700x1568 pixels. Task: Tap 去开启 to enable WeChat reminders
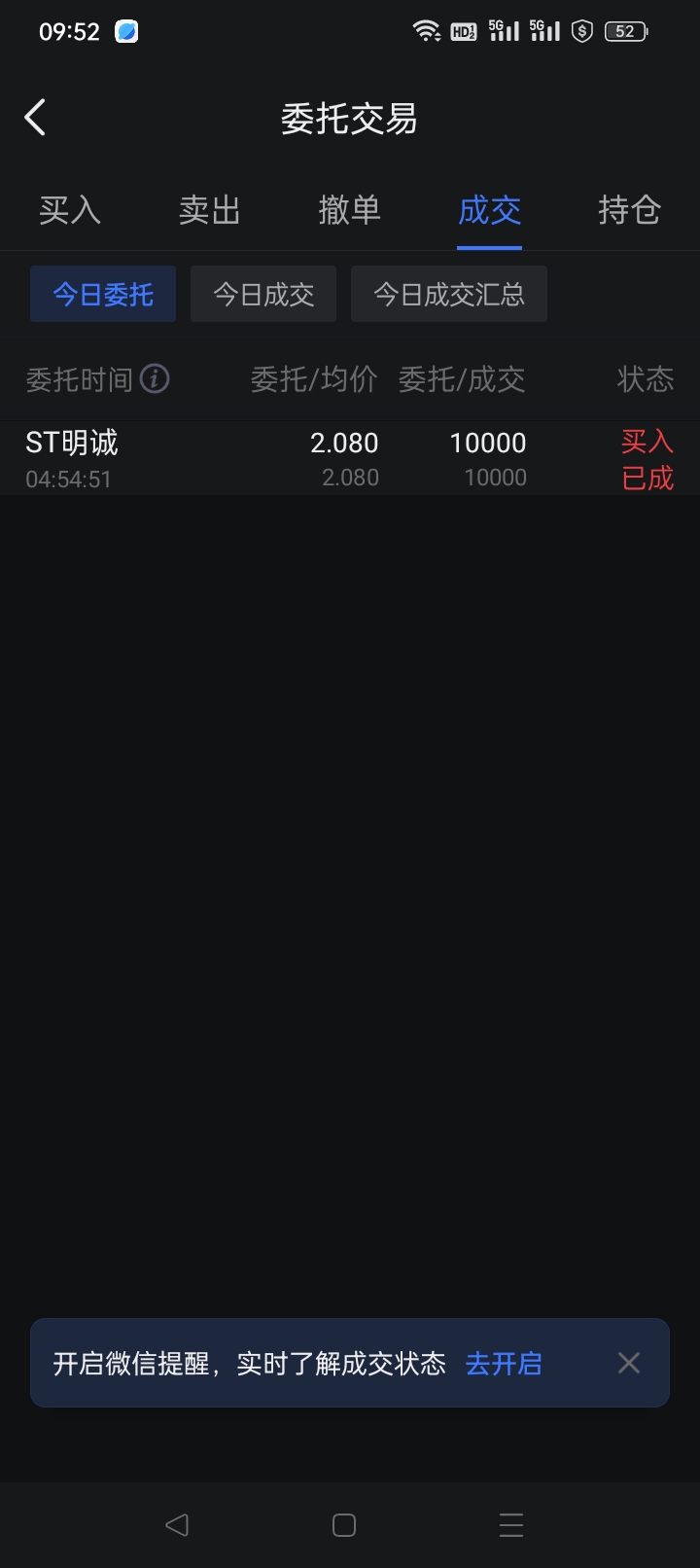pyautogui.click(x=504, y=1364)
